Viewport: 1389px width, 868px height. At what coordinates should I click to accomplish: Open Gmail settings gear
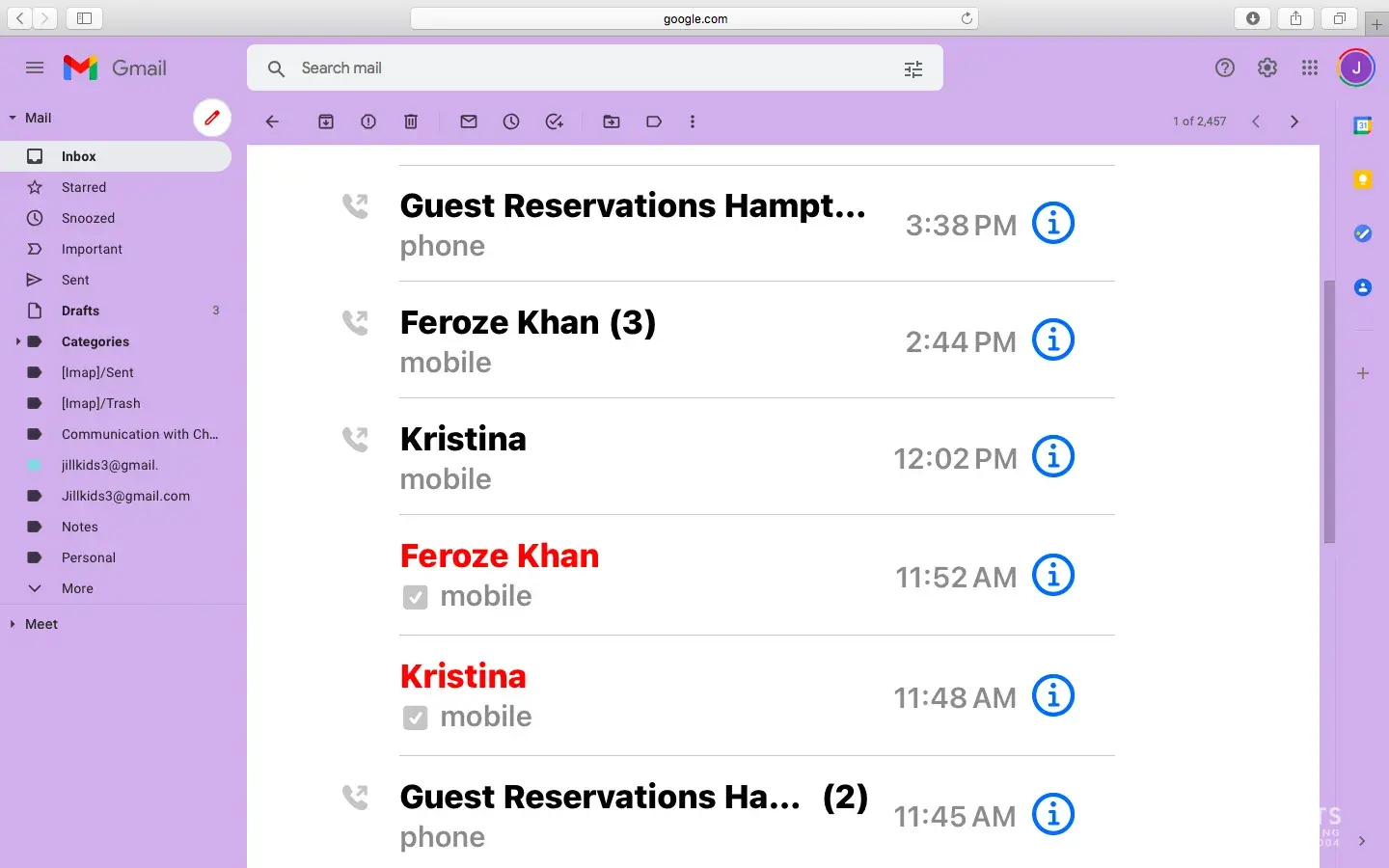(1267, 68)
